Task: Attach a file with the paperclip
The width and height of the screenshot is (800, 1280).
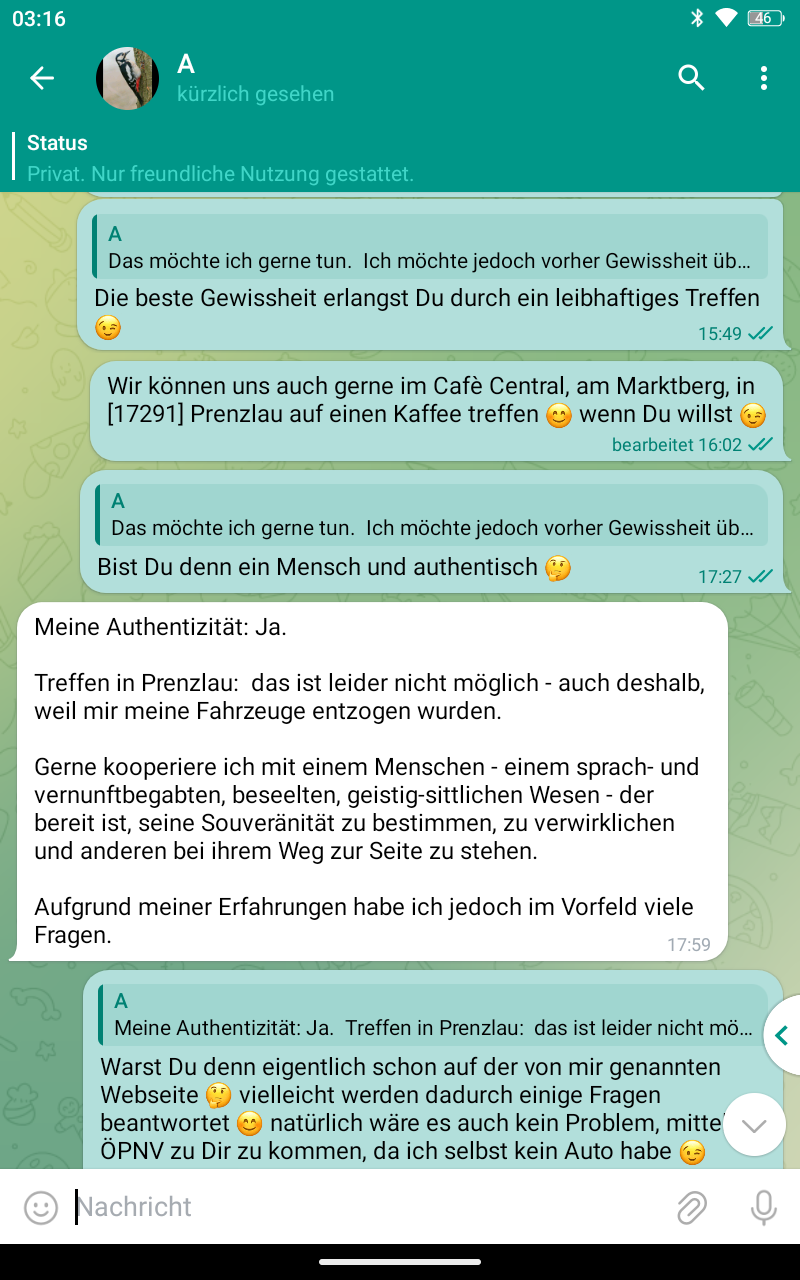Action: click(690, 1207)
